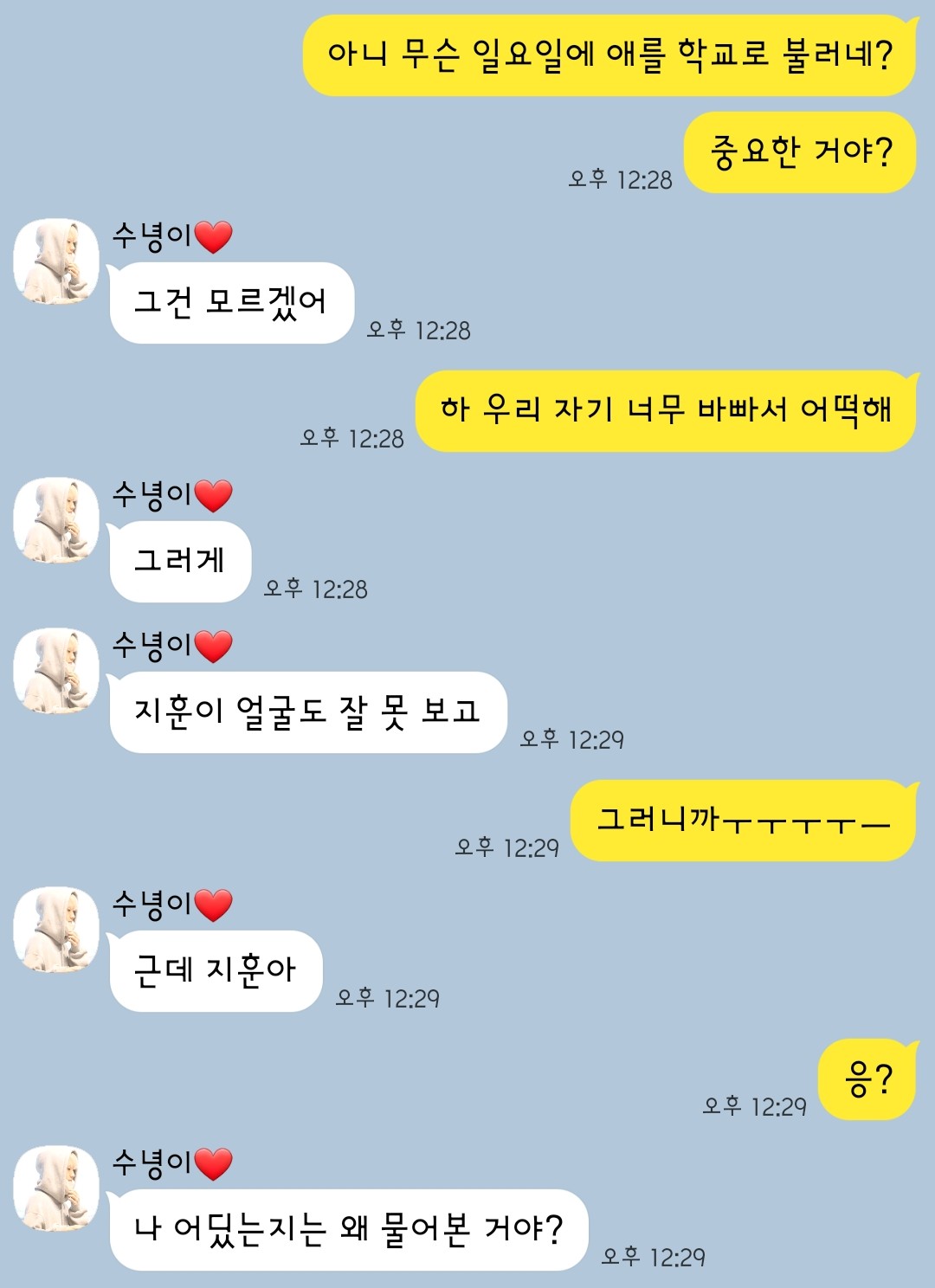Open 수녕이's profile picture beside '그건 모르겠어'

(56, 261)
